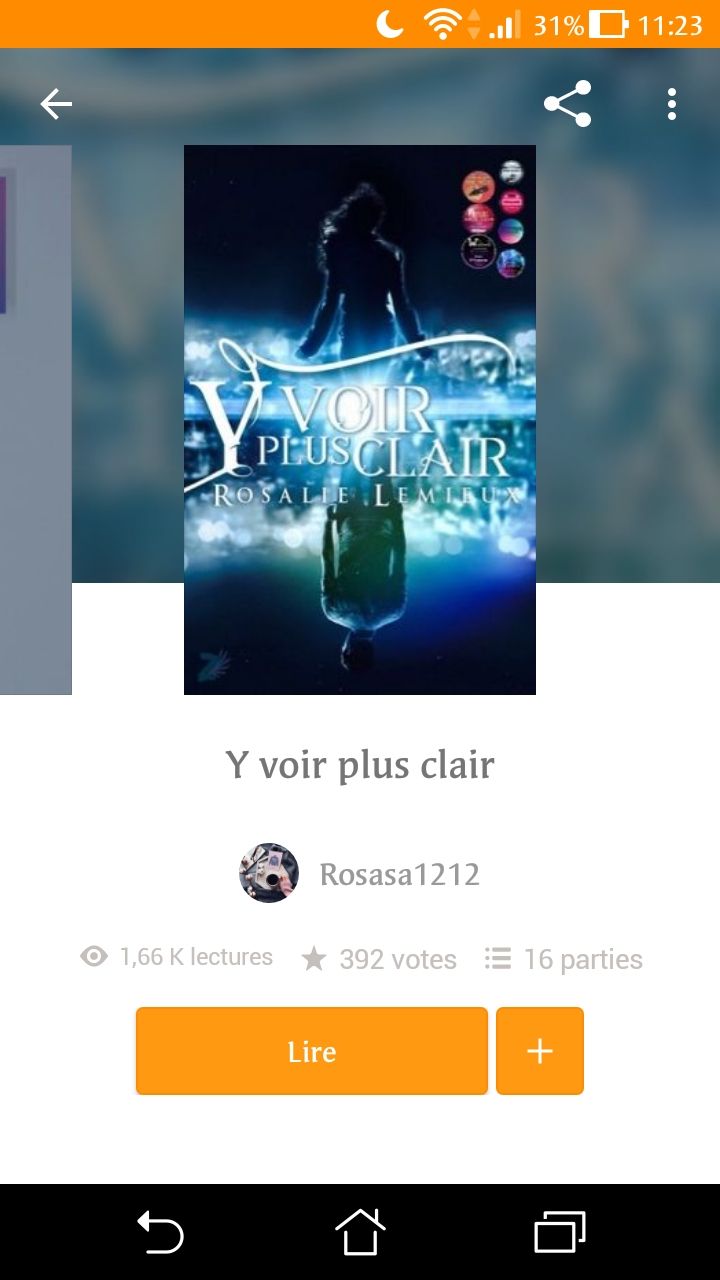Screen dimensions: 720x1280
Task: Open the overflow menu
Action: (671, 104)
